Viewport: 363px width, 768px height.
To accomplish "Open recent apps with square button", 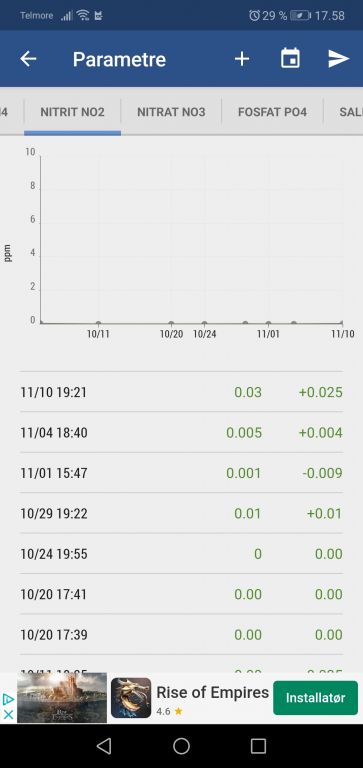I will [258, 746].
